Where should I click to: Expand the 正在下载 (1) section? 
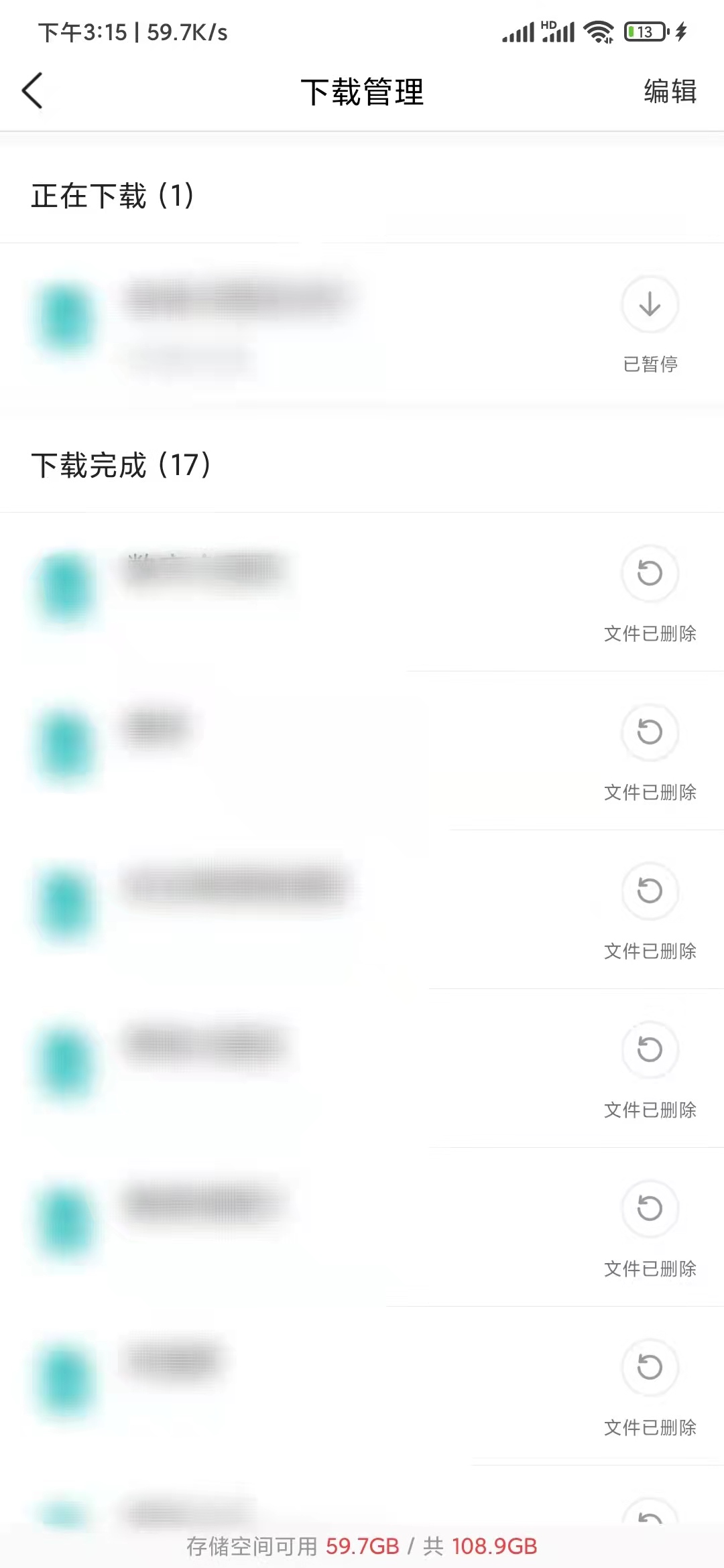click(113, 195)
